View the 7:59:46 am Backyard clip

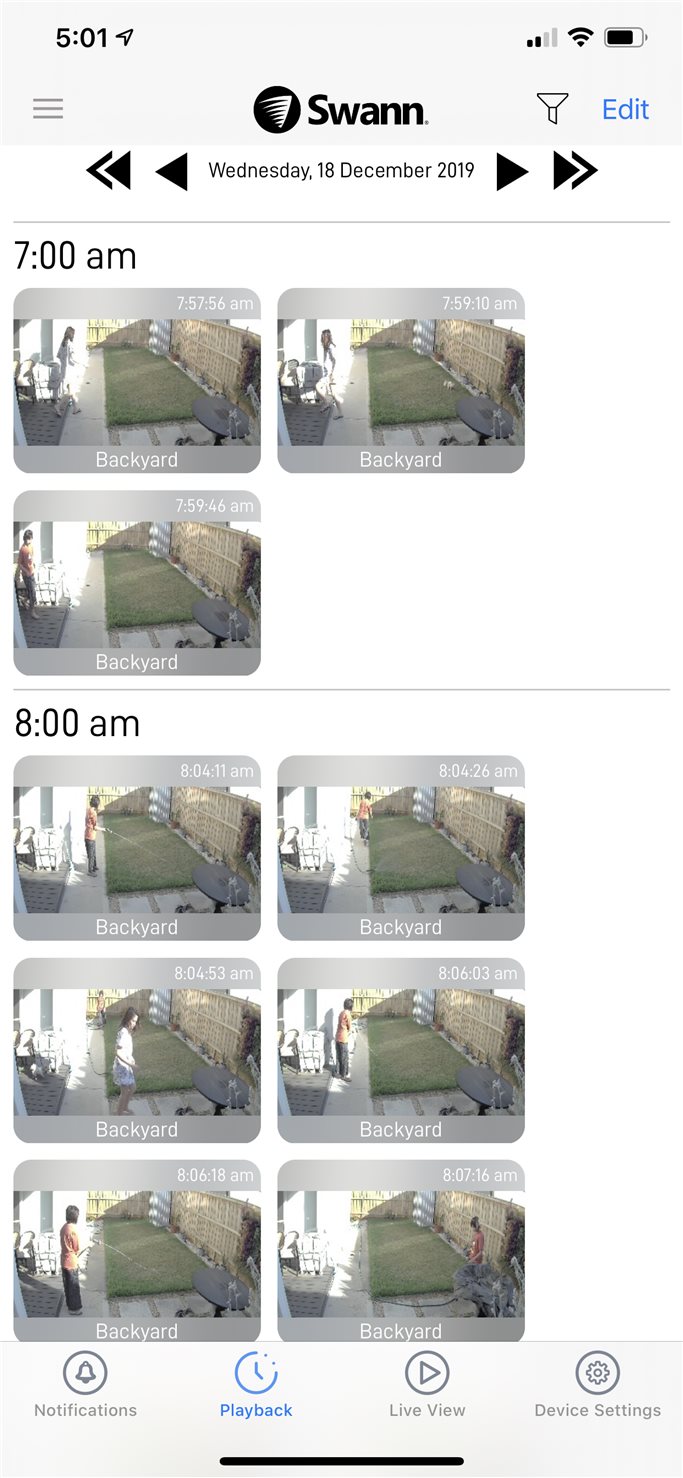(x=137, y=583)
